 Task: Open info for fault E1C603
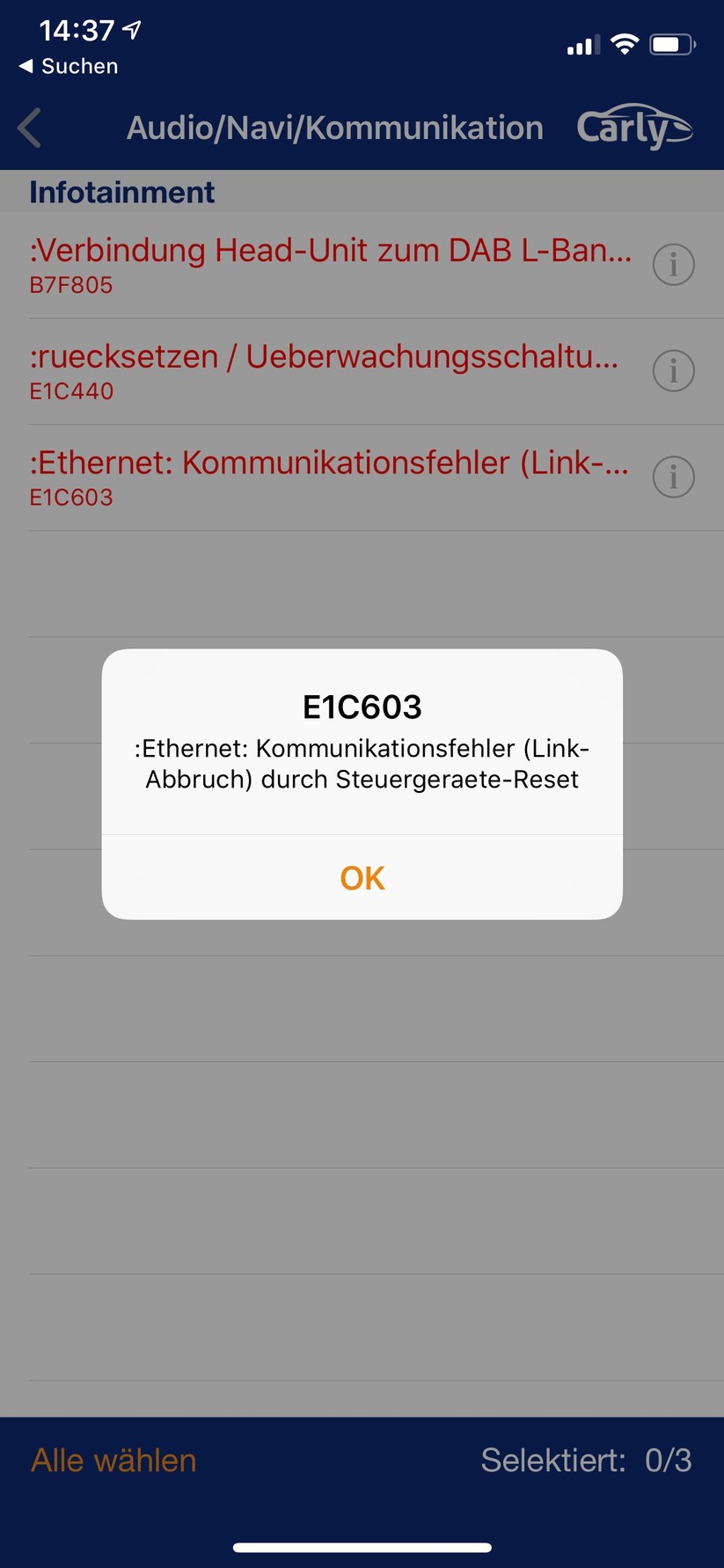(673, 477)
